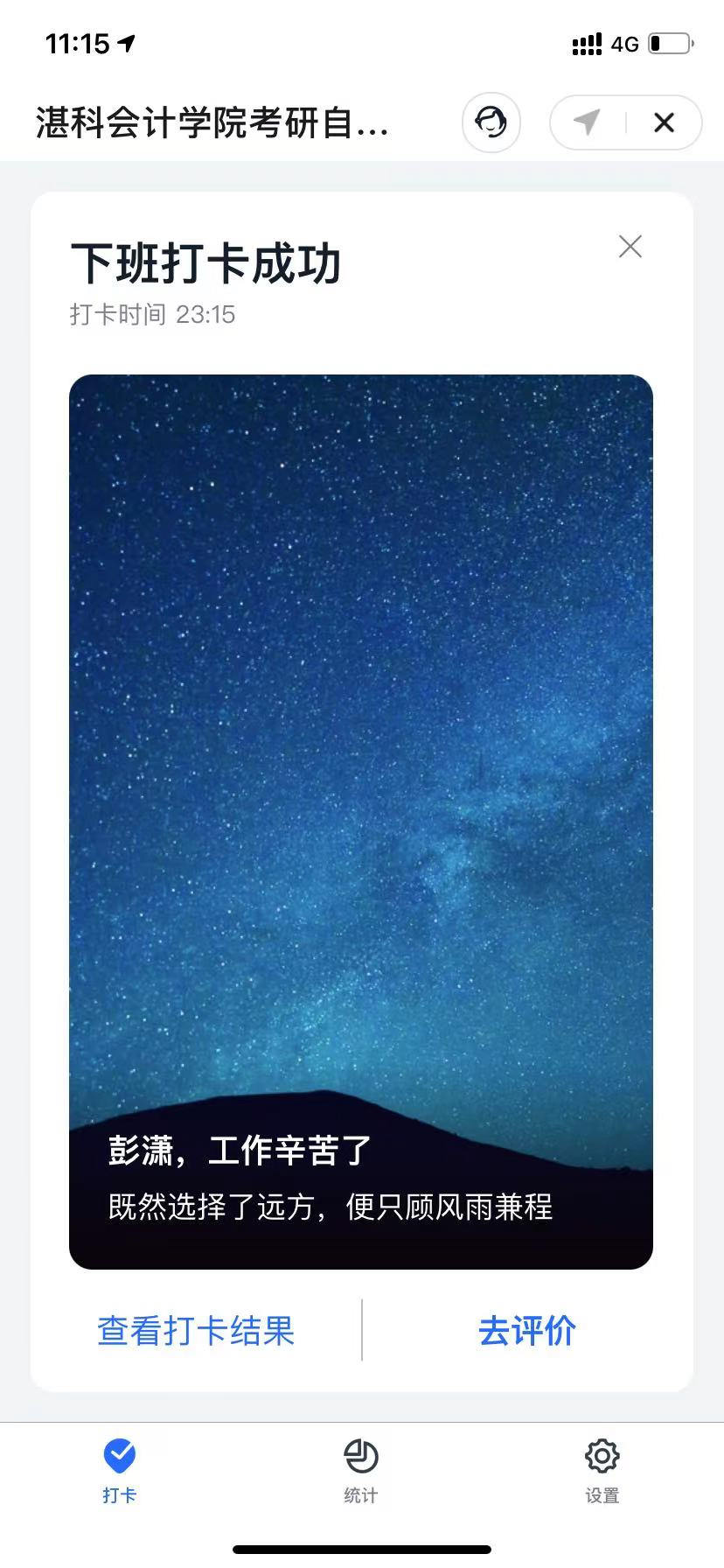Screen dimensions: 724x1568
Task: Switch to the 统计 tab
Action: 361,1472
